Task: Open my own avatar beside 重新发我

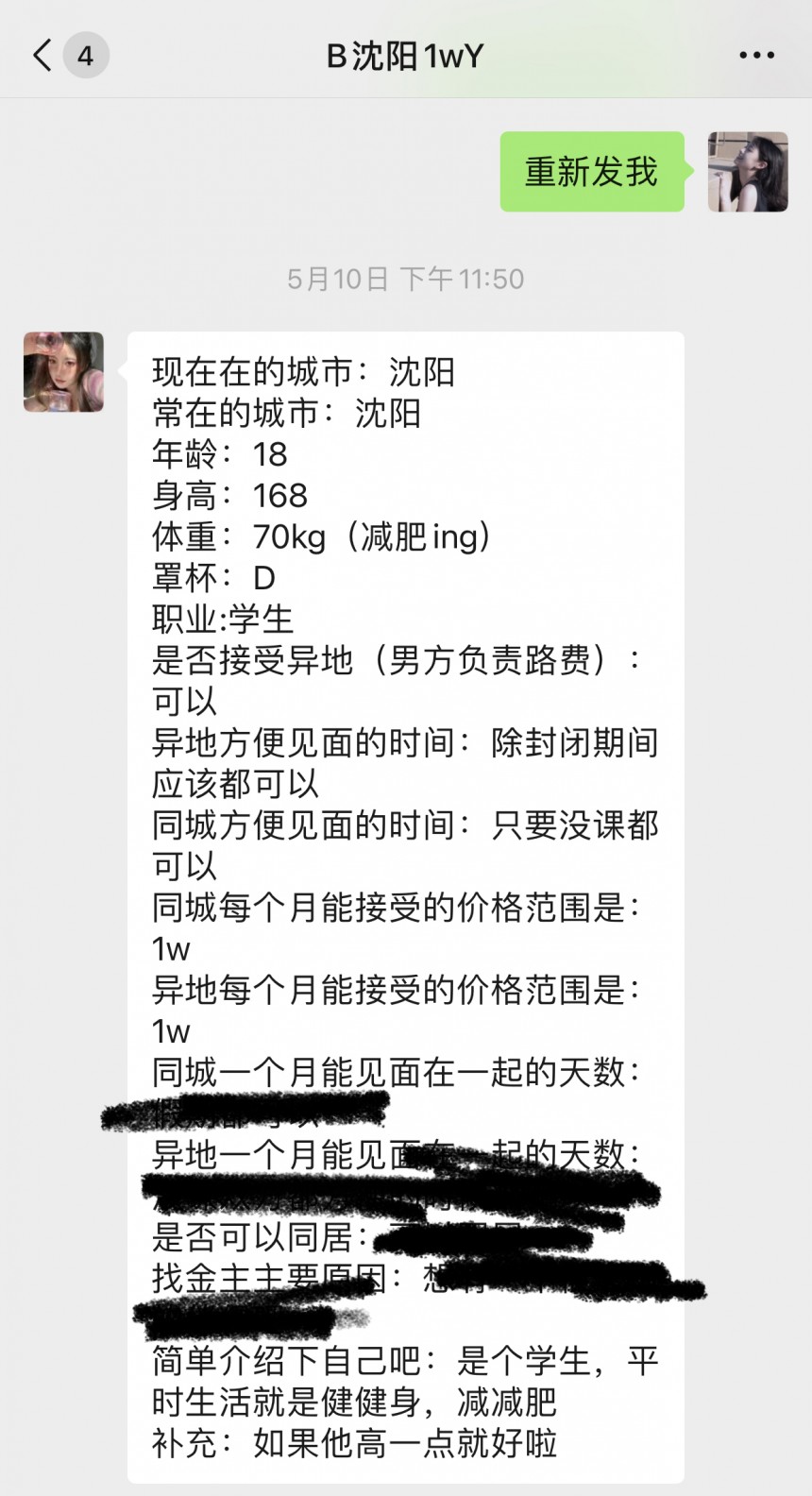Action: (x=748, y=172)
